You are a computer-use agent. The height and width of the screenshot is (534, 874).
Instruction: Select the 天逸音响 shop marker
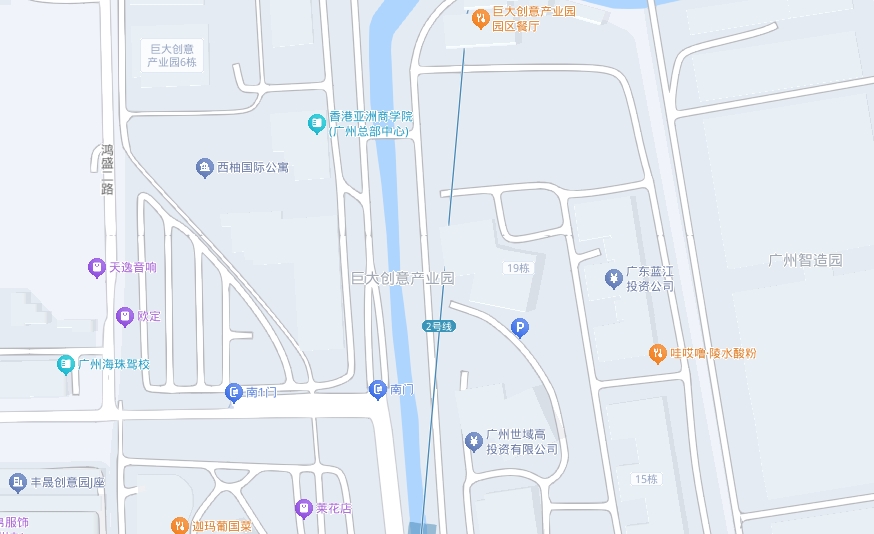coord(96,267)
